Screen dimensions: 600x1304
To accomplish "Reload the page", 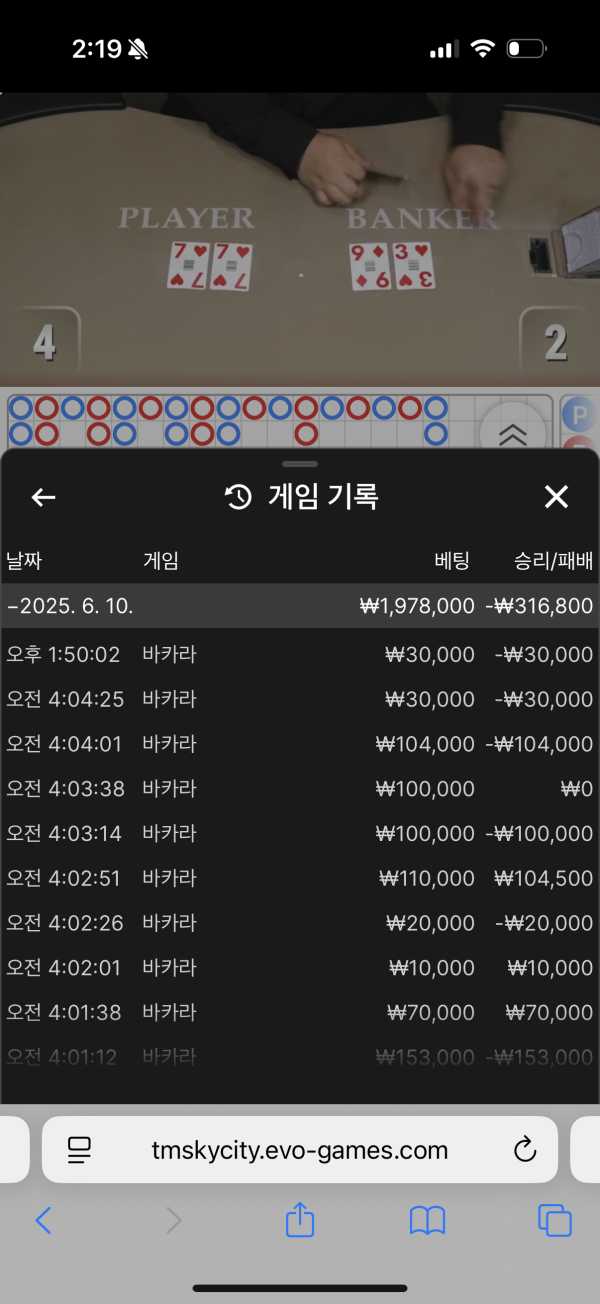I will click(x=525, y=1150).
